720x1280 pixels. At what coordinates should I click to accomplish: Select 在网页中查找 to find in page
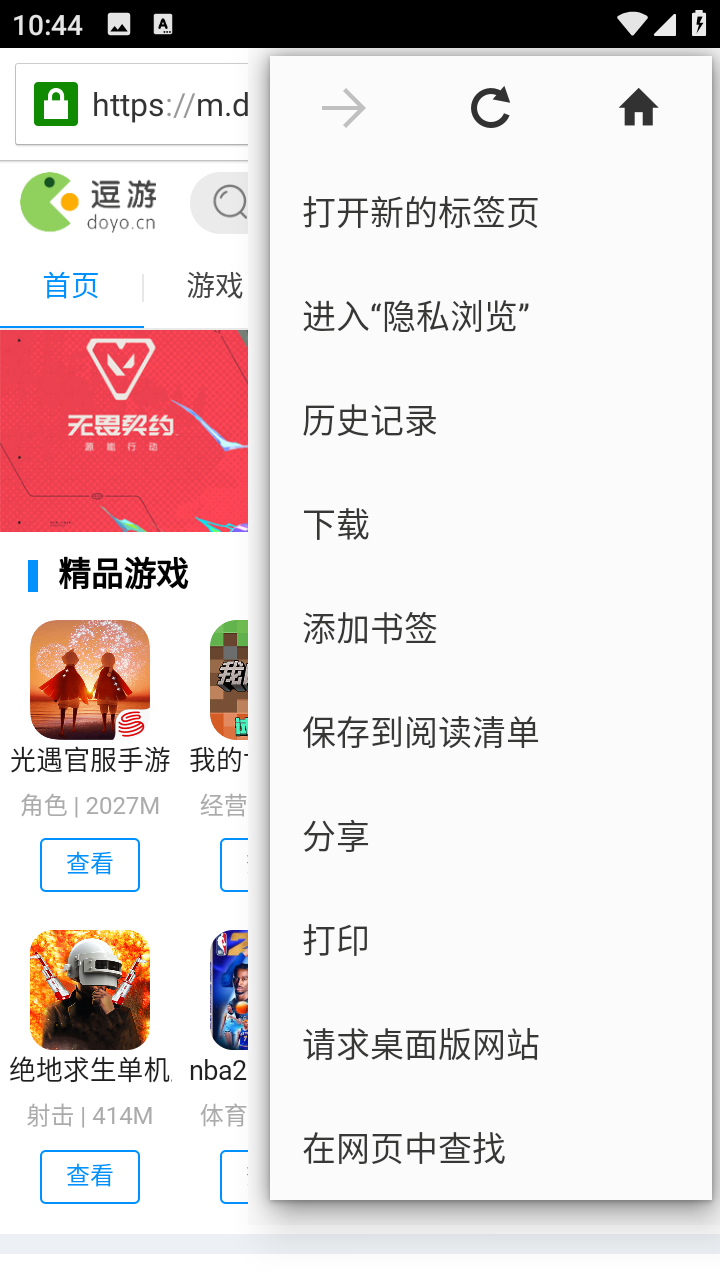coord(405,1148)
